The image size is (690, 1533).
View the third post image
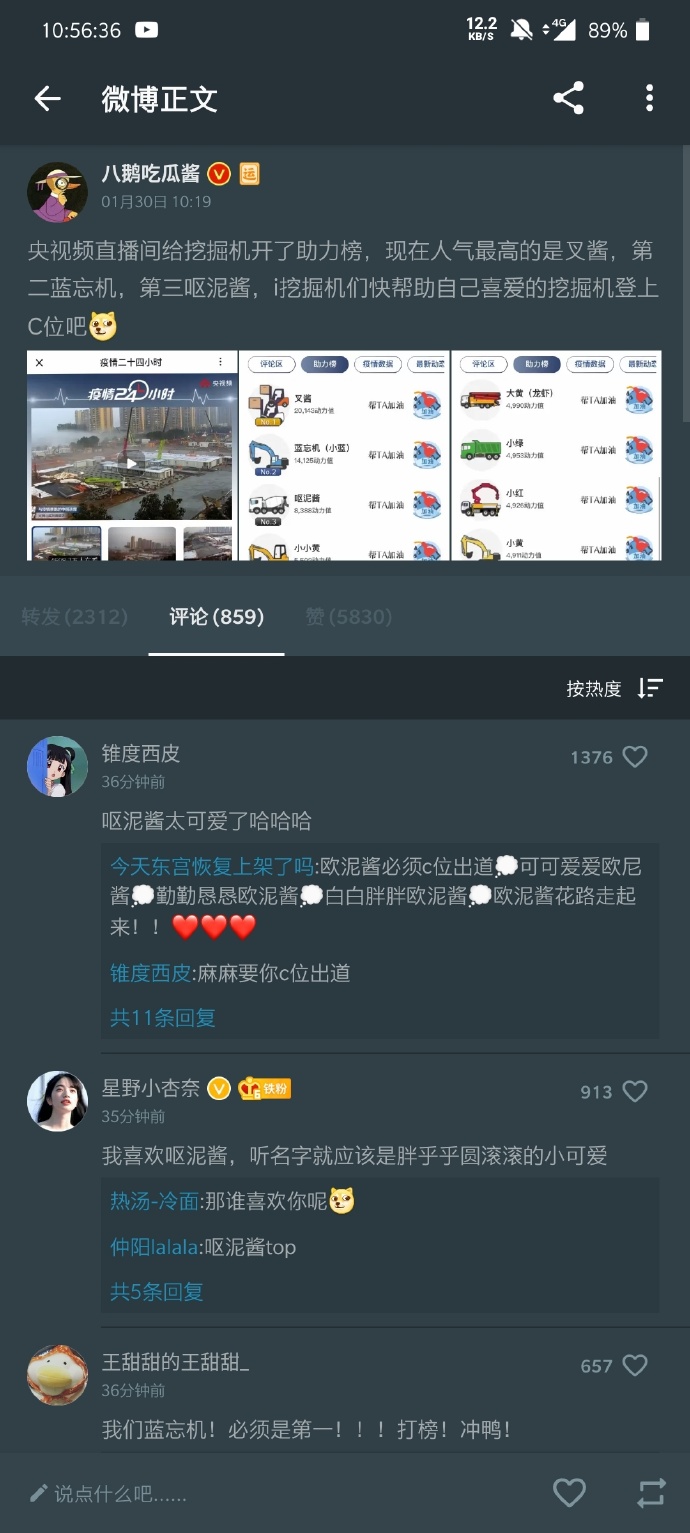pos(556,455)
